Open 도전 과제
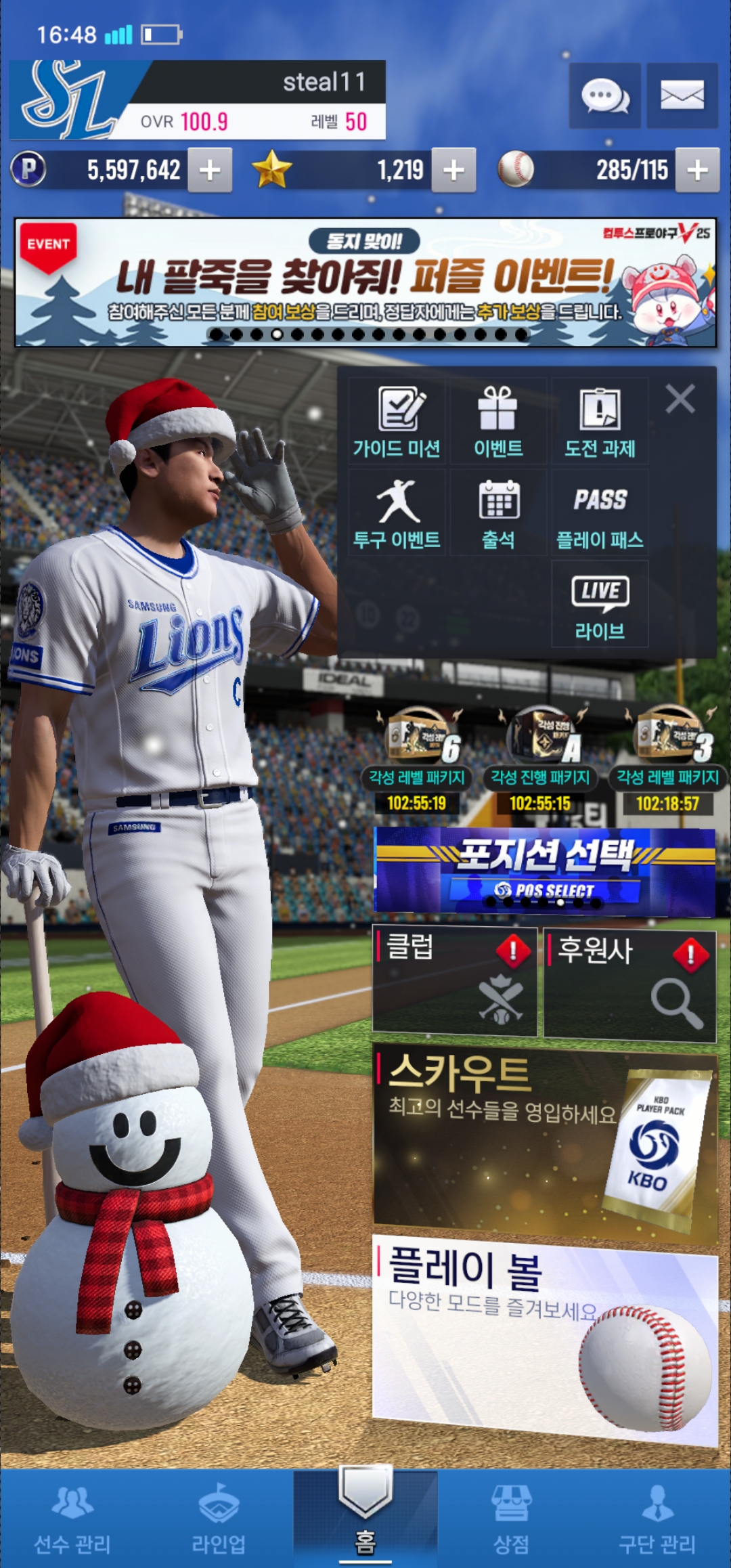The image size is (731, 1568). point(600,422)
